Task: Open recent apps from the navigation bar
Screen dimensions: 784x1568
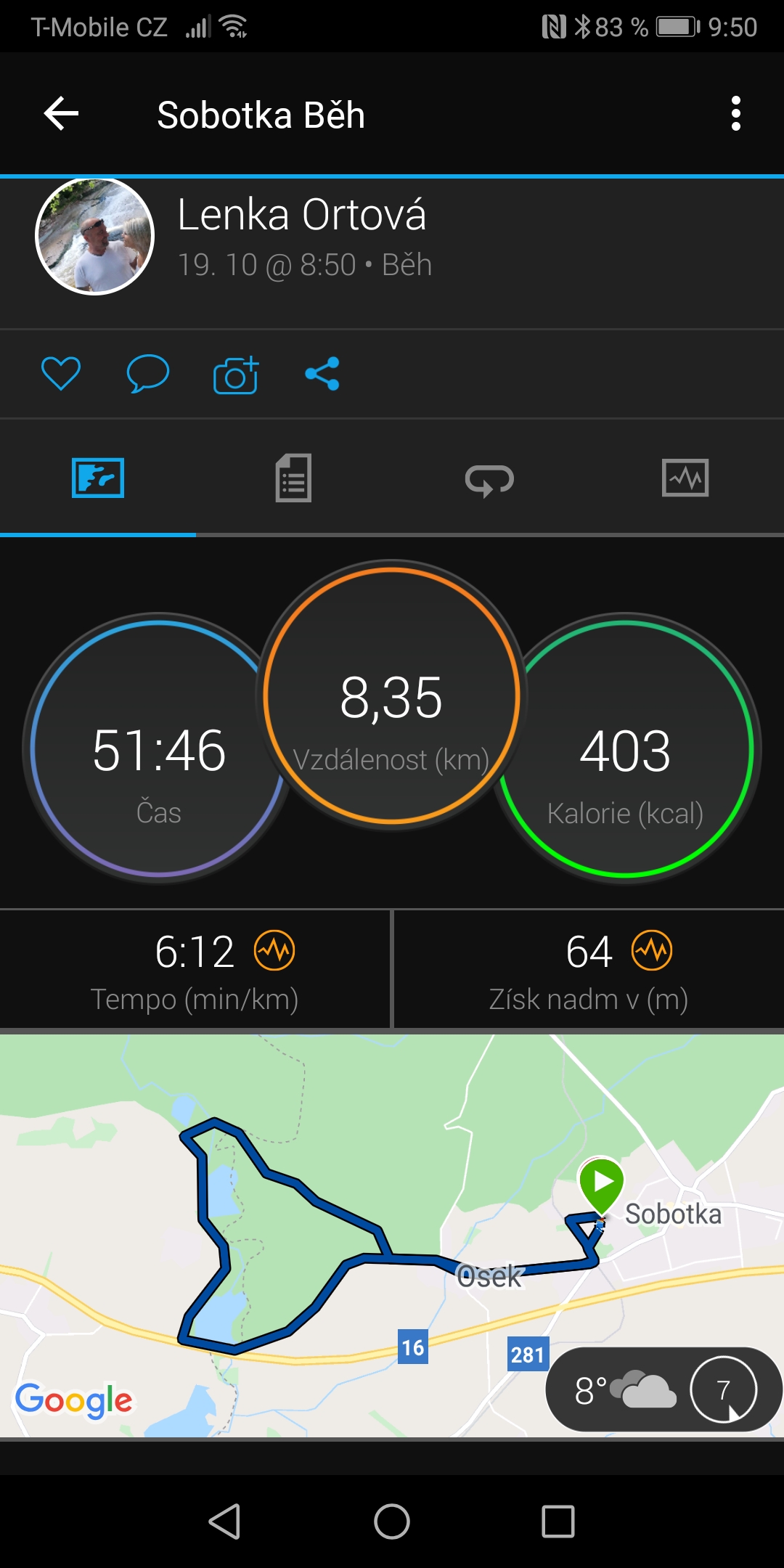Action: click(x=558, y=1521)
